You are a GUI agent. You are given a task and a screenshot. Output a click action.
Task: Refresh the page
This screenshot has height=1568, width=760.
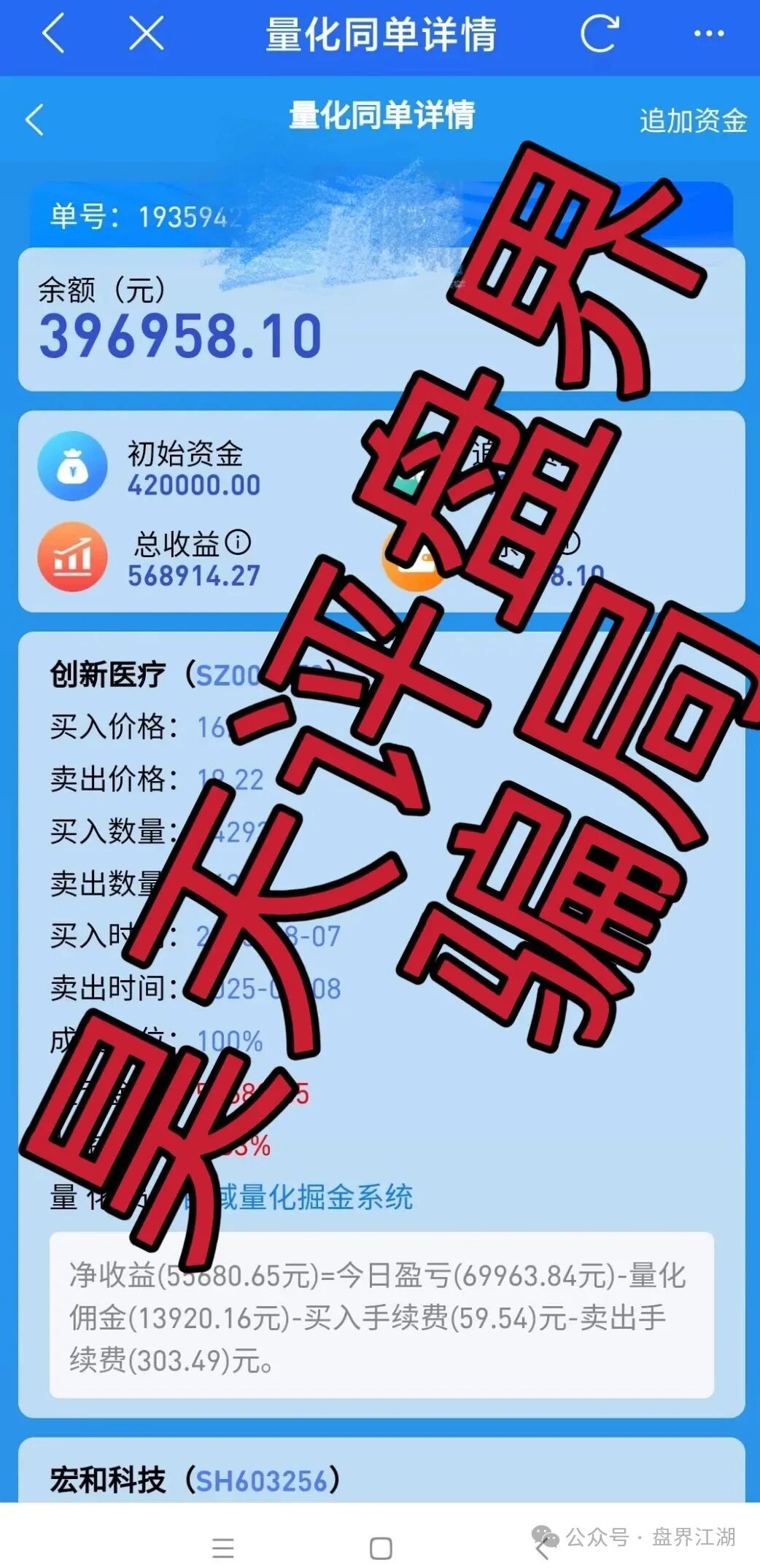point(599,34)
